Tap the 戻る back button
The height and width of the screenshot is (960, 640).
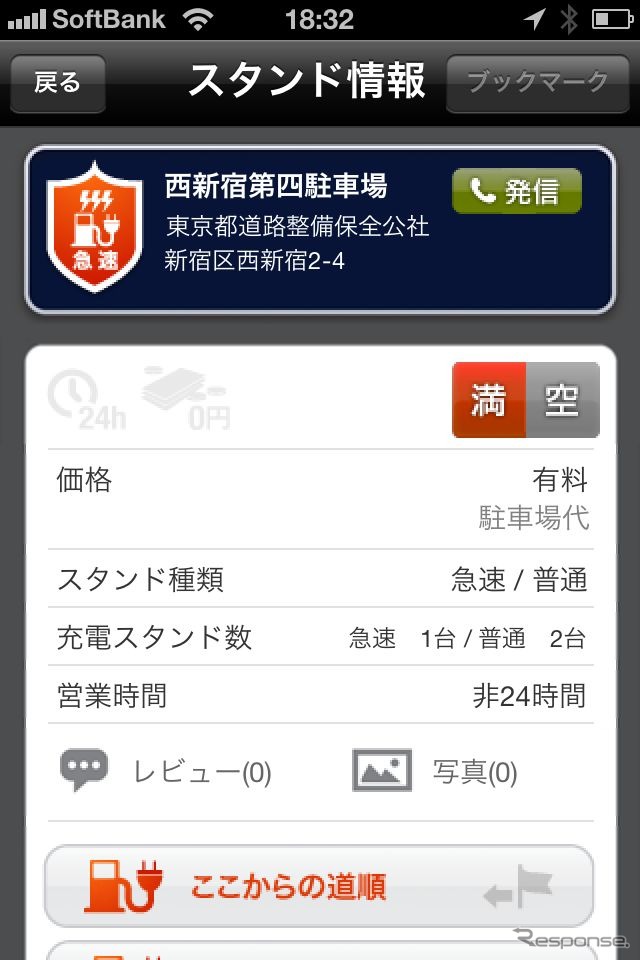pos(57,82)
